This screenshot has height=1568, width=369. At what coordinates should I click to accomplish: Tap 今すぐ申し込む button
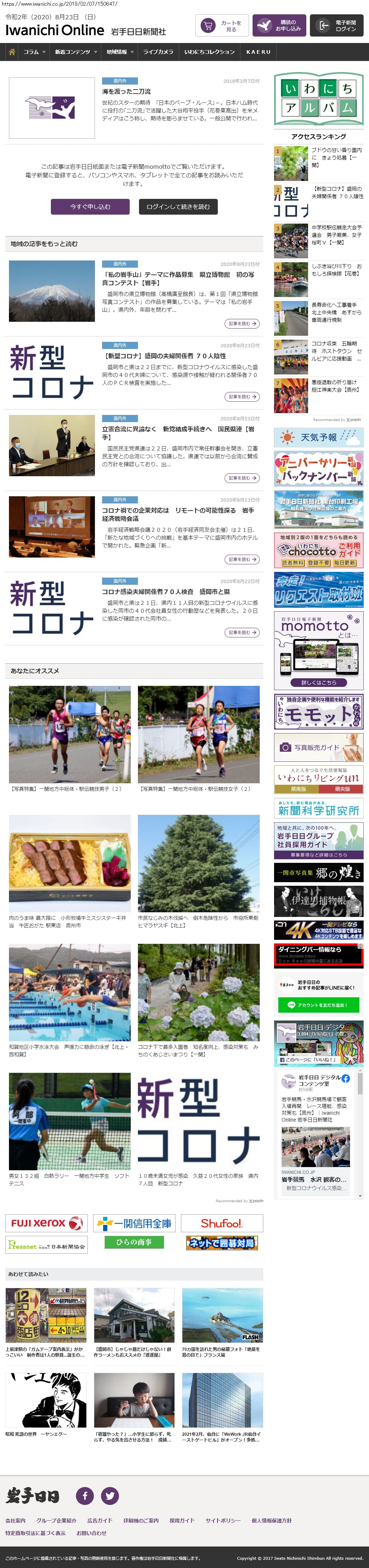[90, 206]
